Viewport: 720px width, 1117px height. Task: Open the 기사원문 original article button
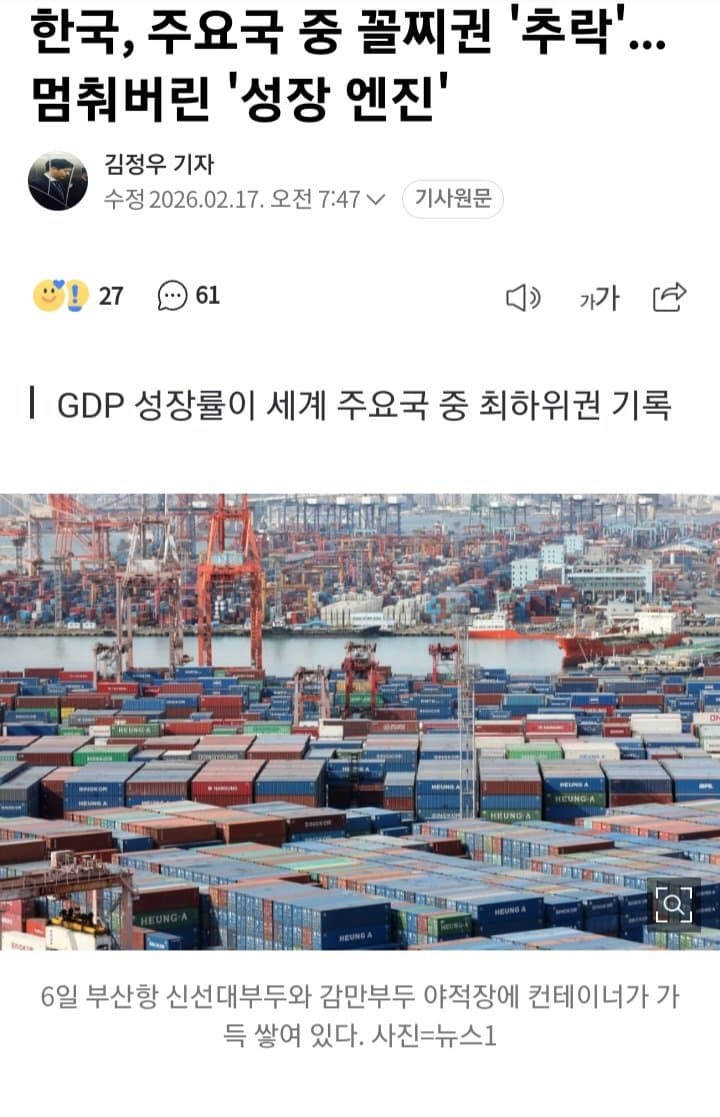click(452, 199)
